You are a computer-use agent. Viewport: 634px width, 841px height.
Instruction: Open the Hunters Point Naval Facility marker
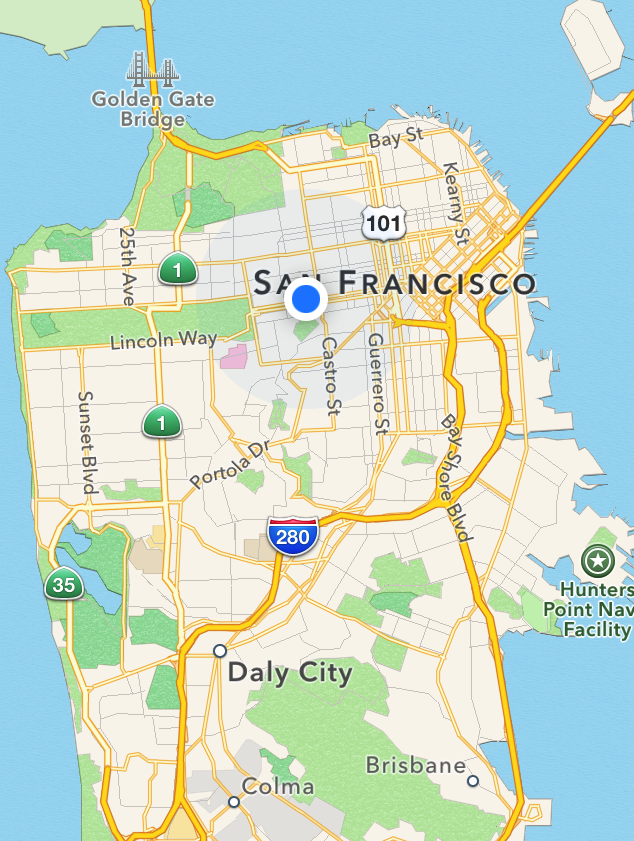[x=597, y=559]
